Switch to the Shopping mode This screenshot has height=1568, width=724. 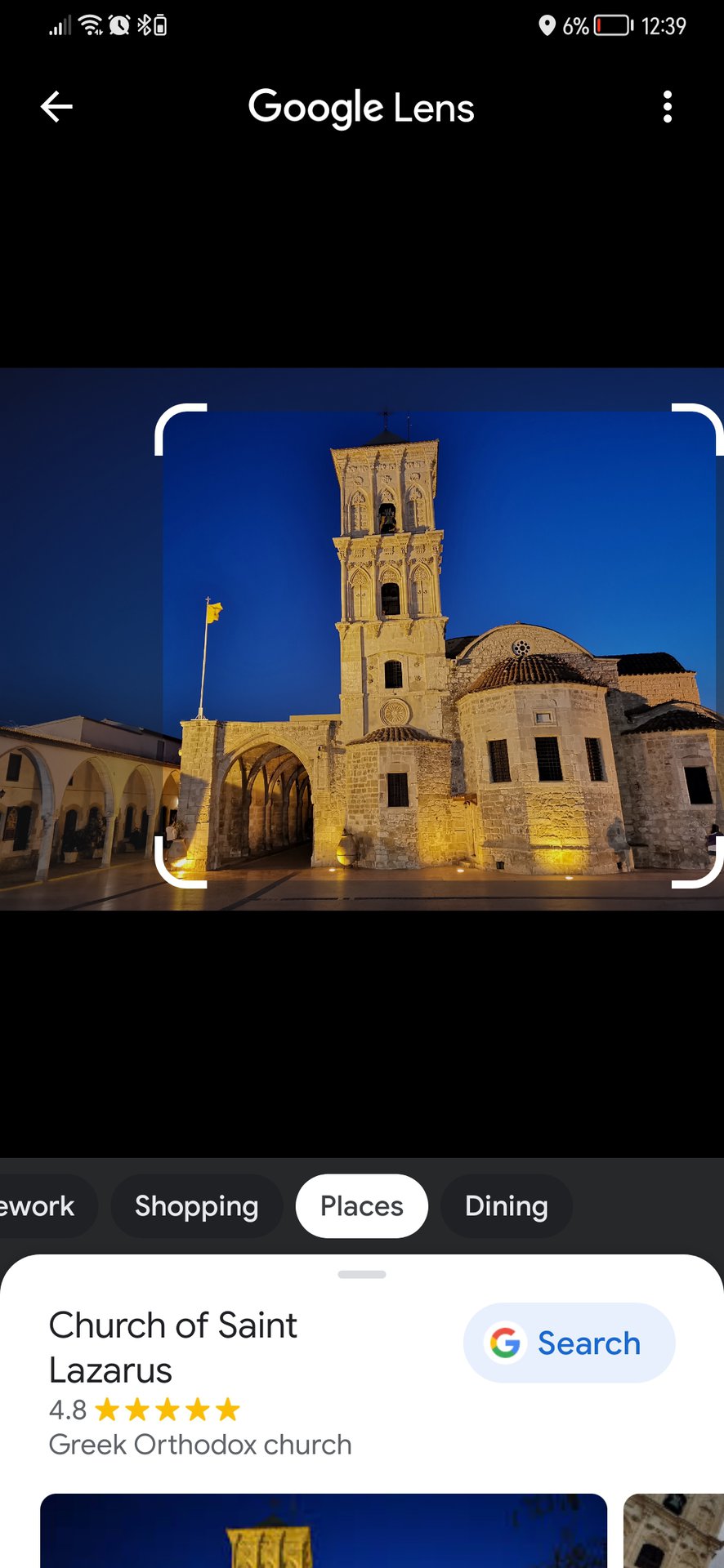click(x=196, y=1206)
